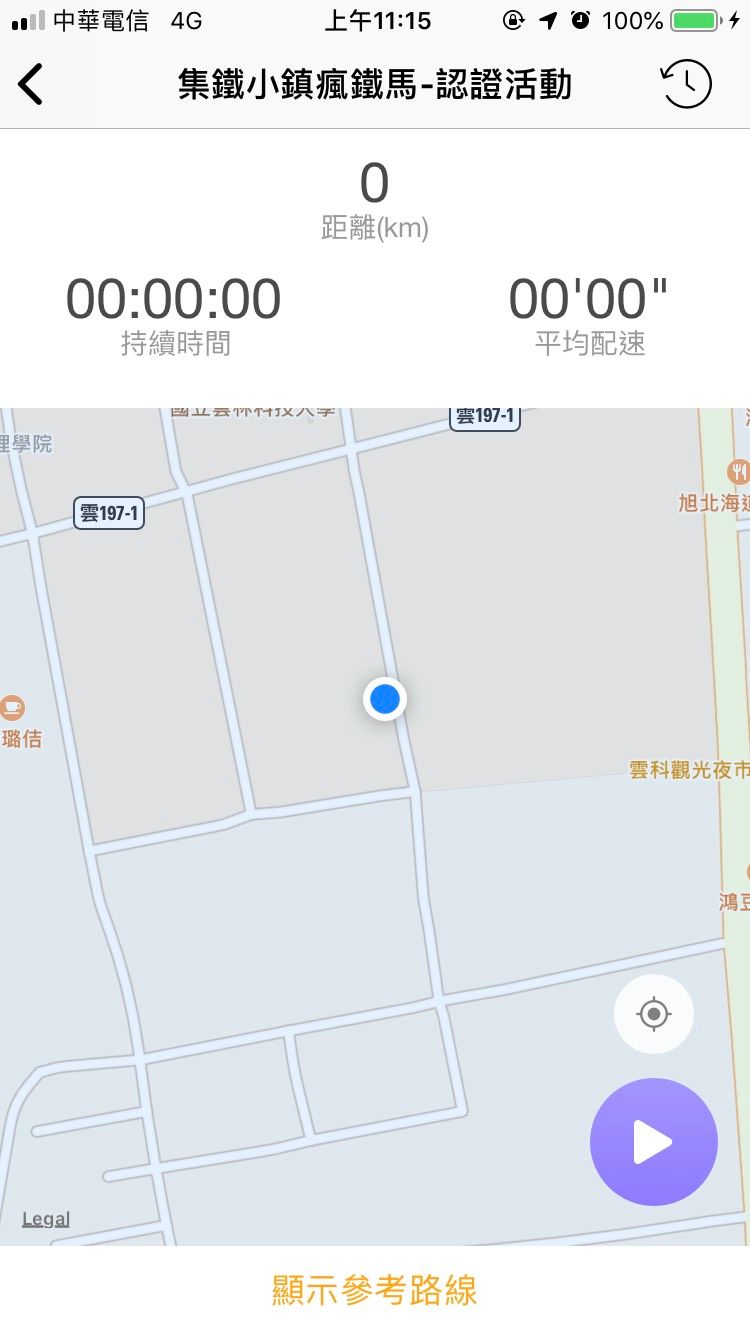
Task: Tap the alarm clock status bar icon
Action: (581, 18)
